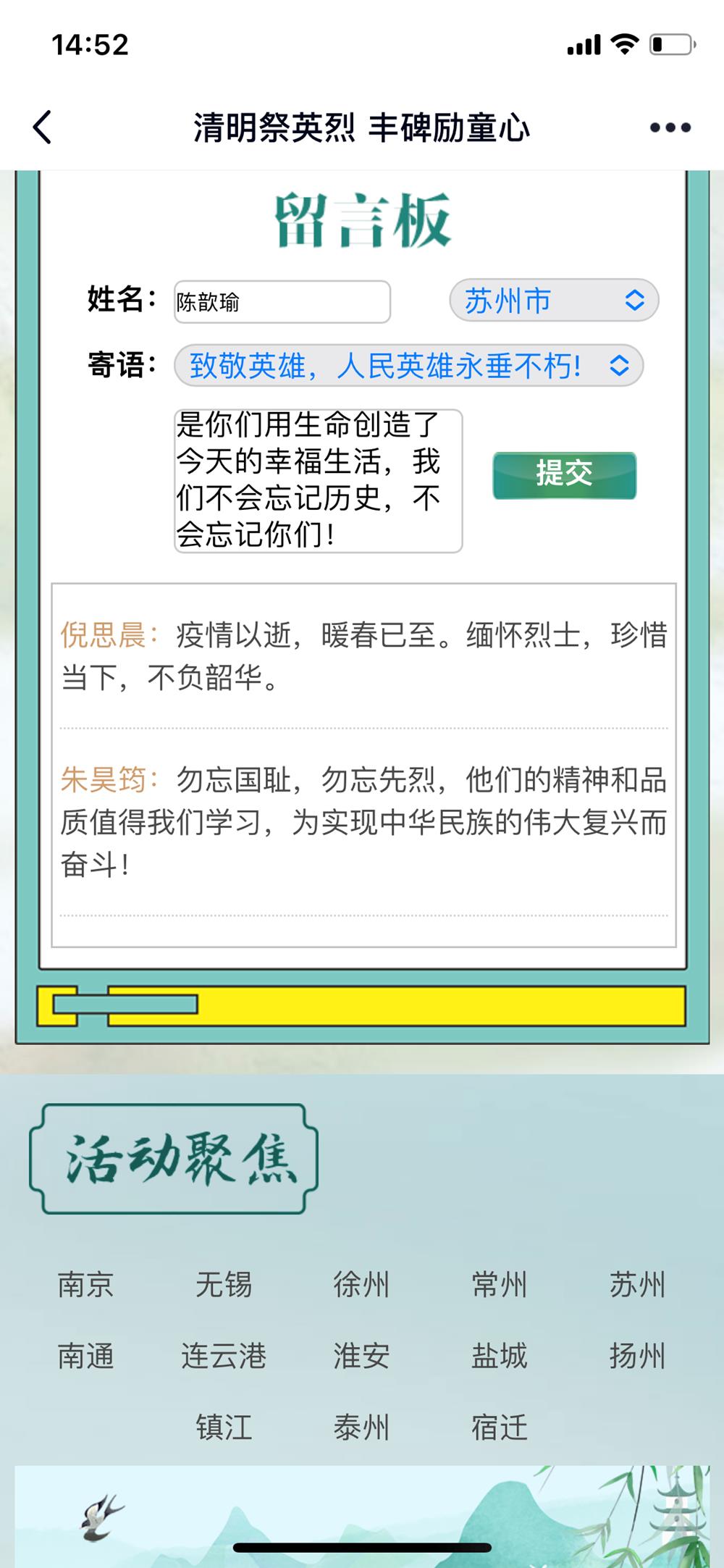Screen dimensions: 724x1568
Task: View 苏州 activity focus
Action: coord(637,1284)
